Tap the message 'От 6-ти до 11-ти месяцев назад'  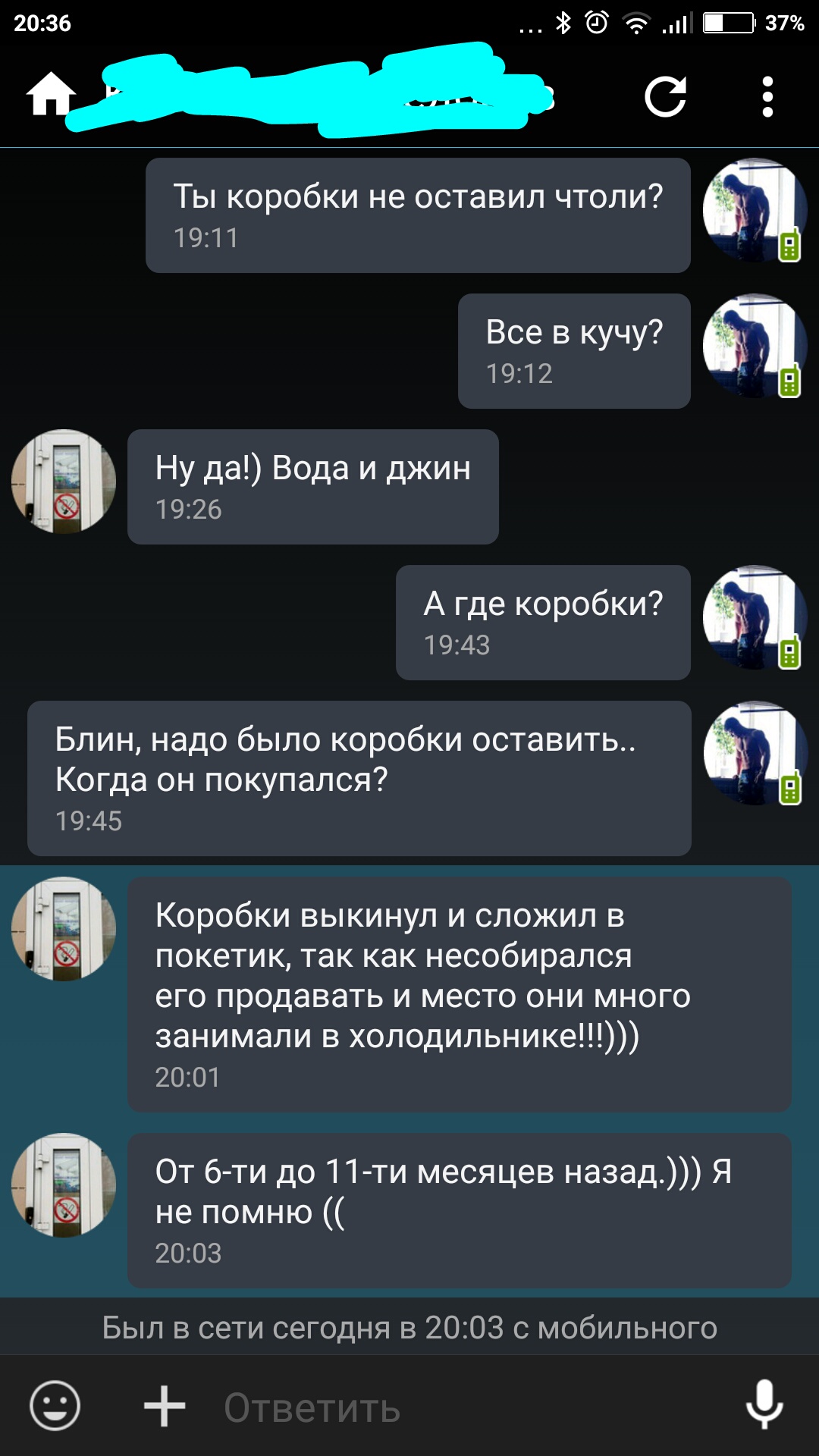pyautogui.click(x=460, y=1211)
